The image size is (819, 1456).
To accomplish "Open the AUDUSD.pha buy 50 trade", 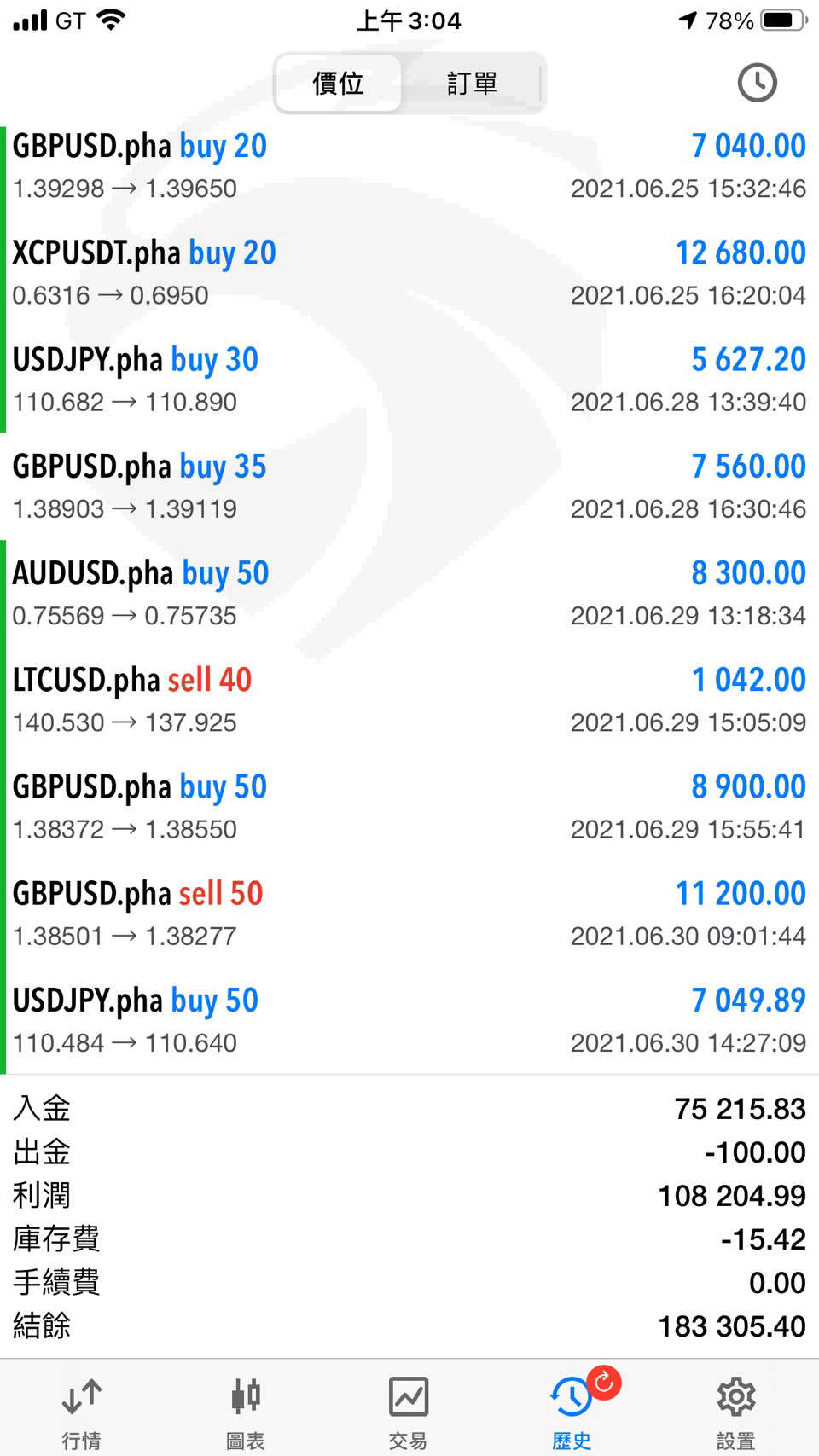I will pos(409,593).
